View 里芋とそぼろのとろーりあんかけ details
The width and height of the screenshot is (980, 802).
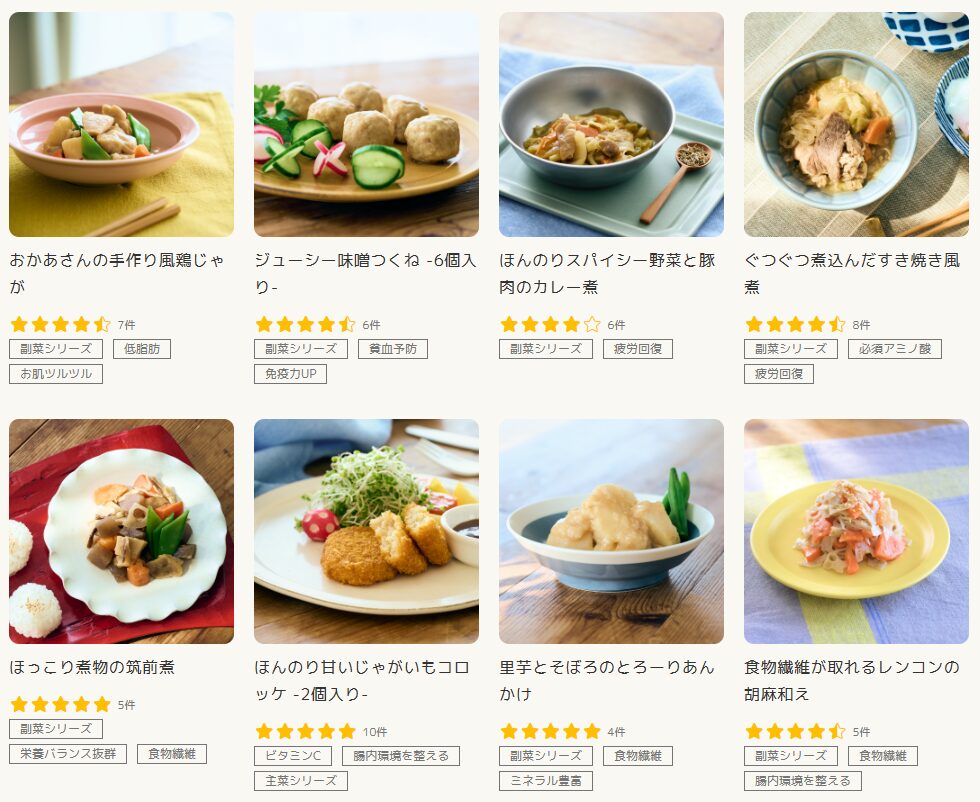(611, 531)
